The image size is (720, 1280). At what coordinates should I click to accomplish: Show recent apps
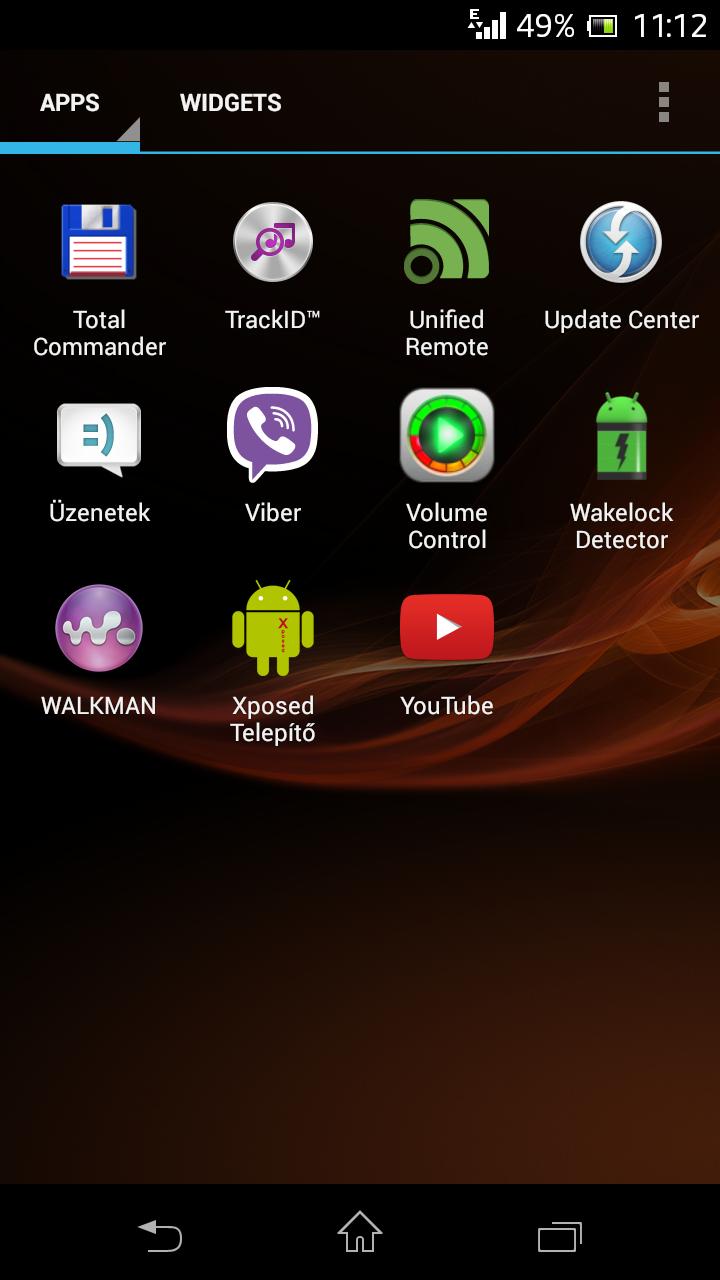[x=559, y=1234]
